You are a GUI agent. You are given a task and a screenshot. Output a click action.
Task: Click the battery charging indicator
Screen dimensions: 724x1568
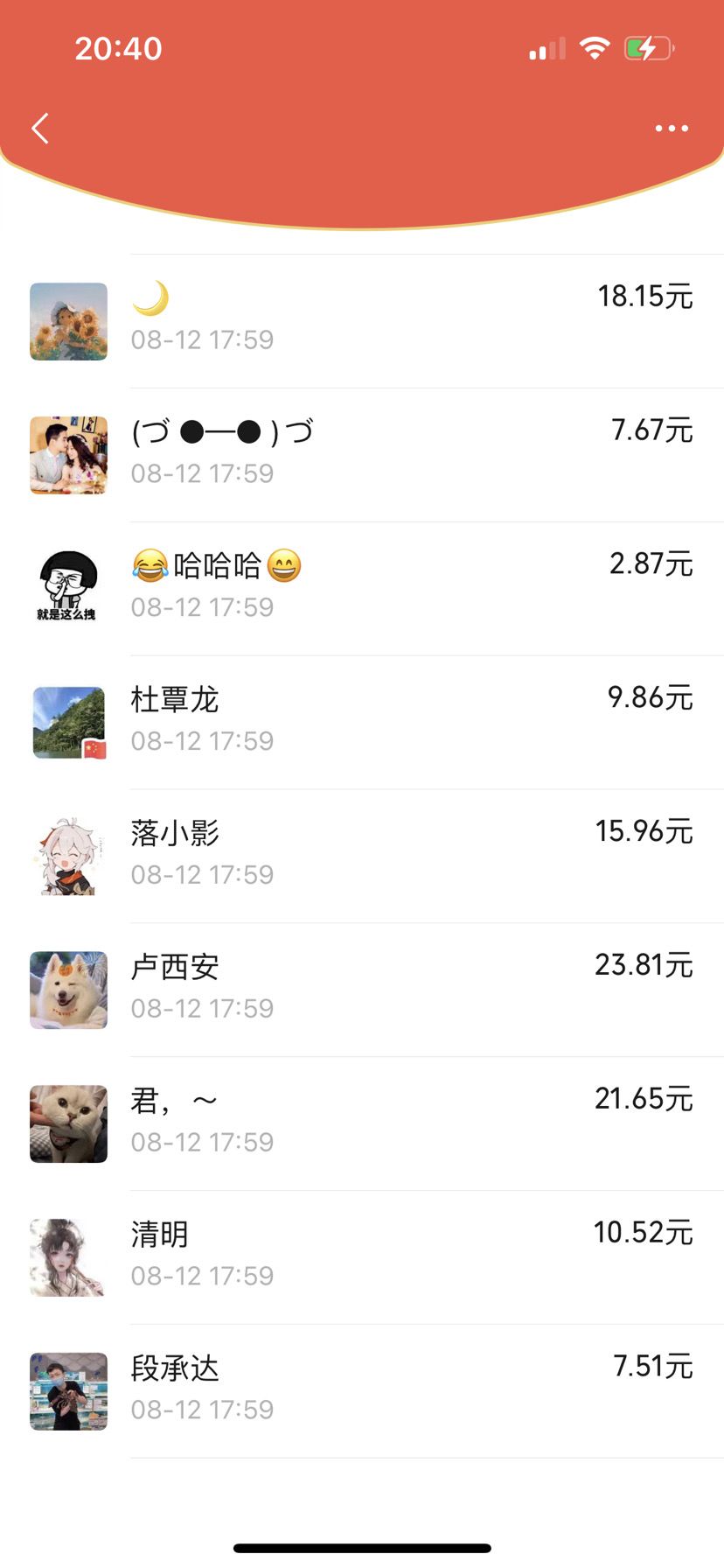648,48
